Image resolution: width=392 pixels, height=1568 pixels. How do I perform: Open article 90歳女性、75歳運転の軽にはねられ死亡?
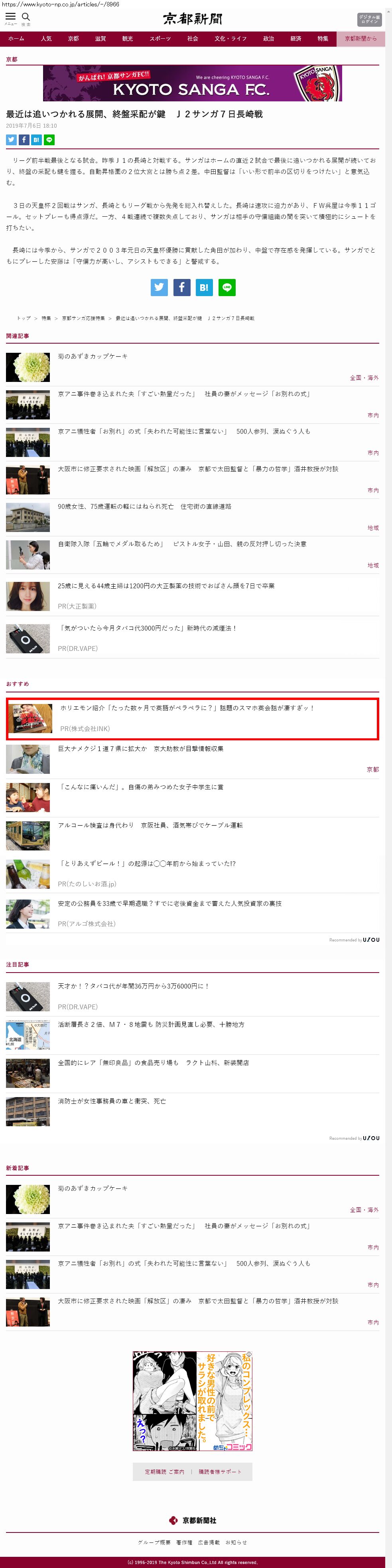[x=144, y=506]
